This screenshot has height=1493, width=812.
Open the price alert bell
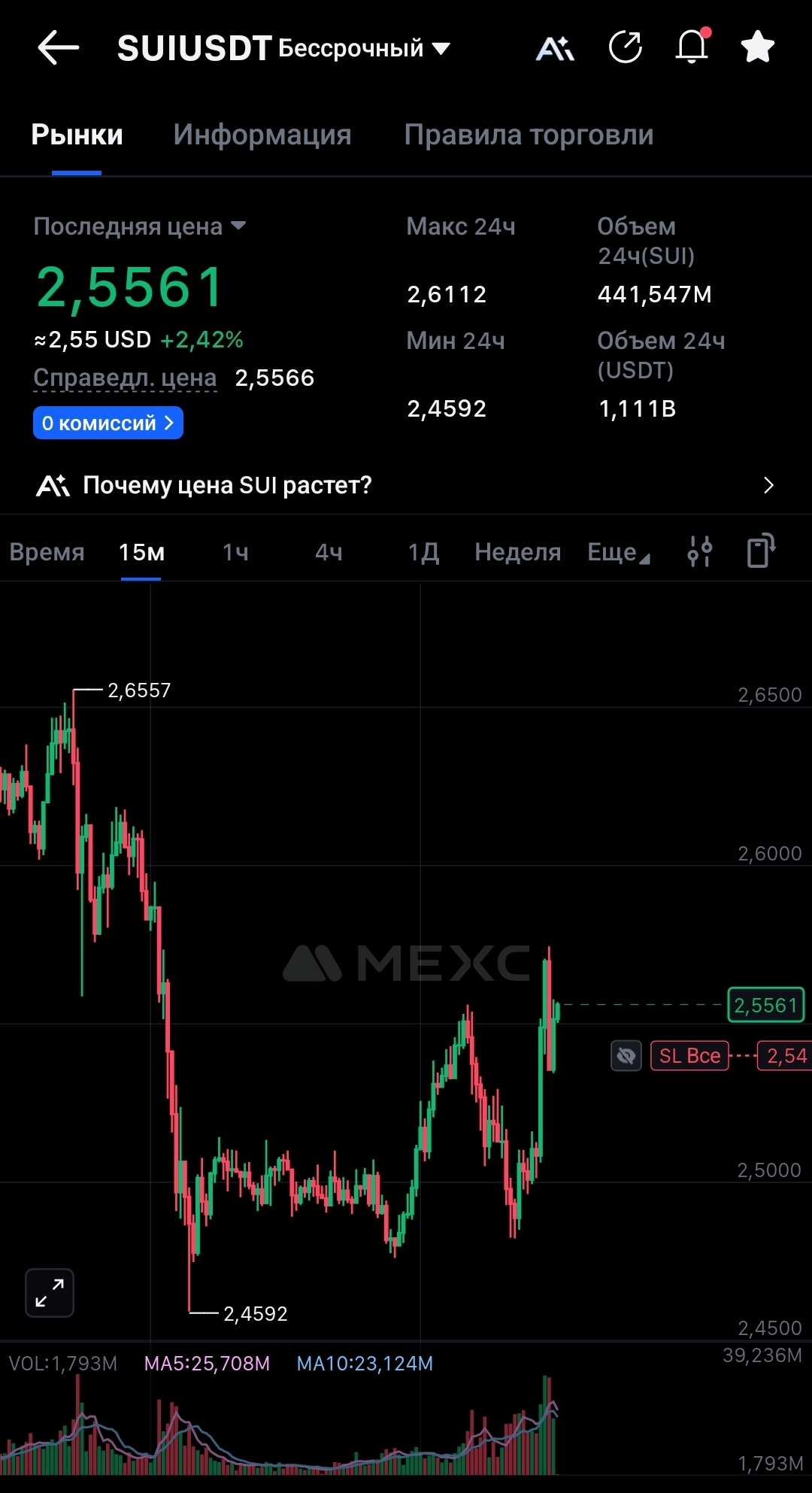[x=692, y=47]
